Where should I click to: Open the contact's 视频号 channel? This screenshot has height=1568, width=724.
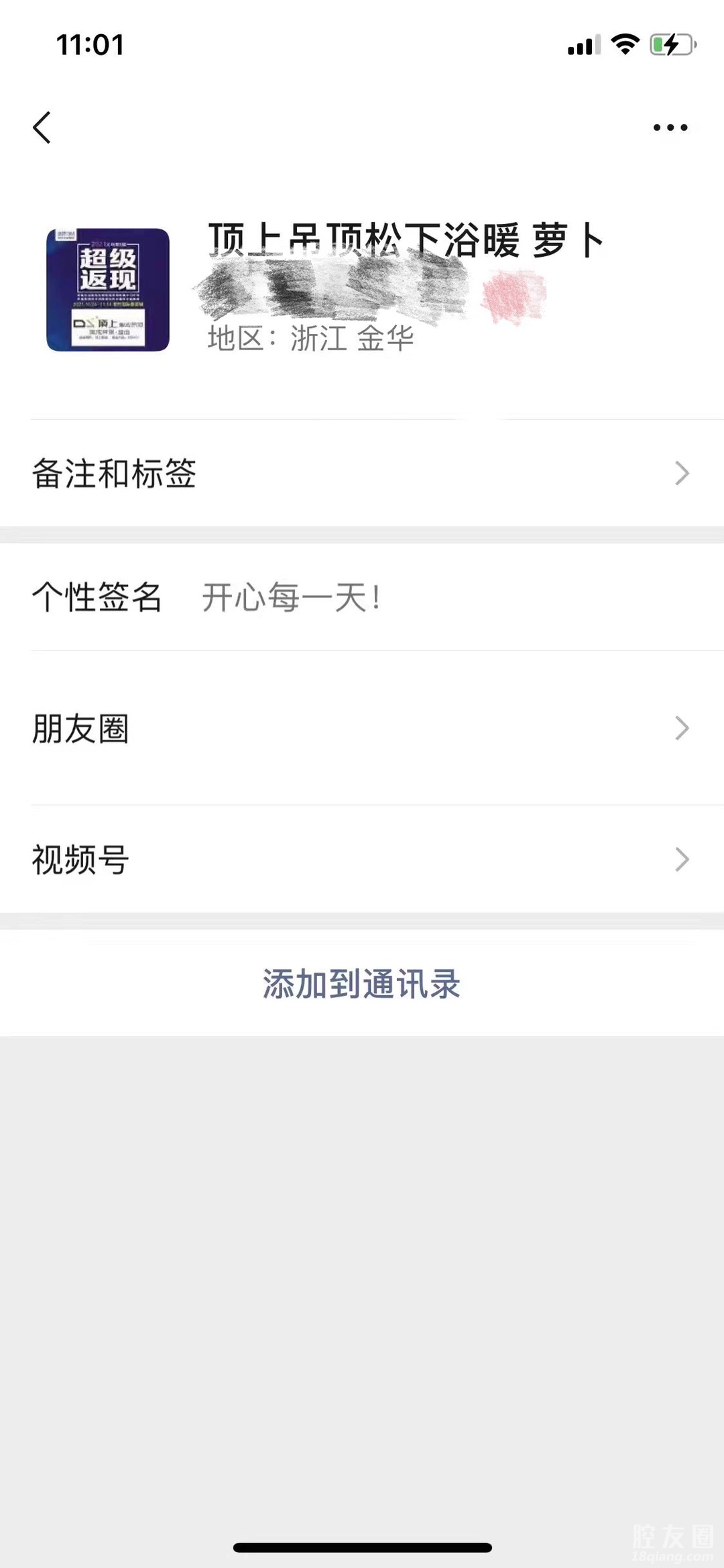tap(362, 859)
